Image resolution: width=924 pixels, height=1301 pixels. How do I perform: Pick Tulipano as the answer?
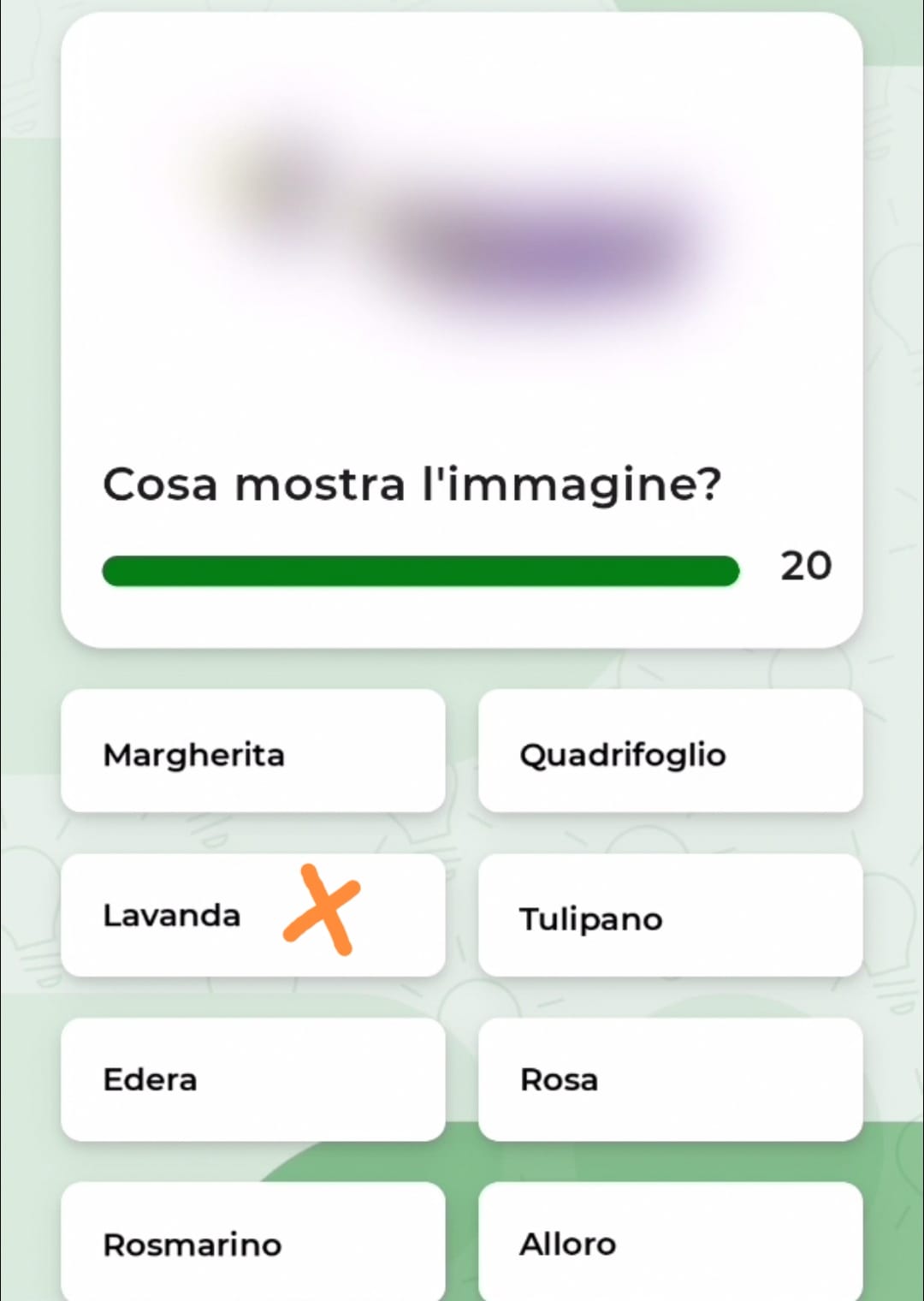coord(670,915)
